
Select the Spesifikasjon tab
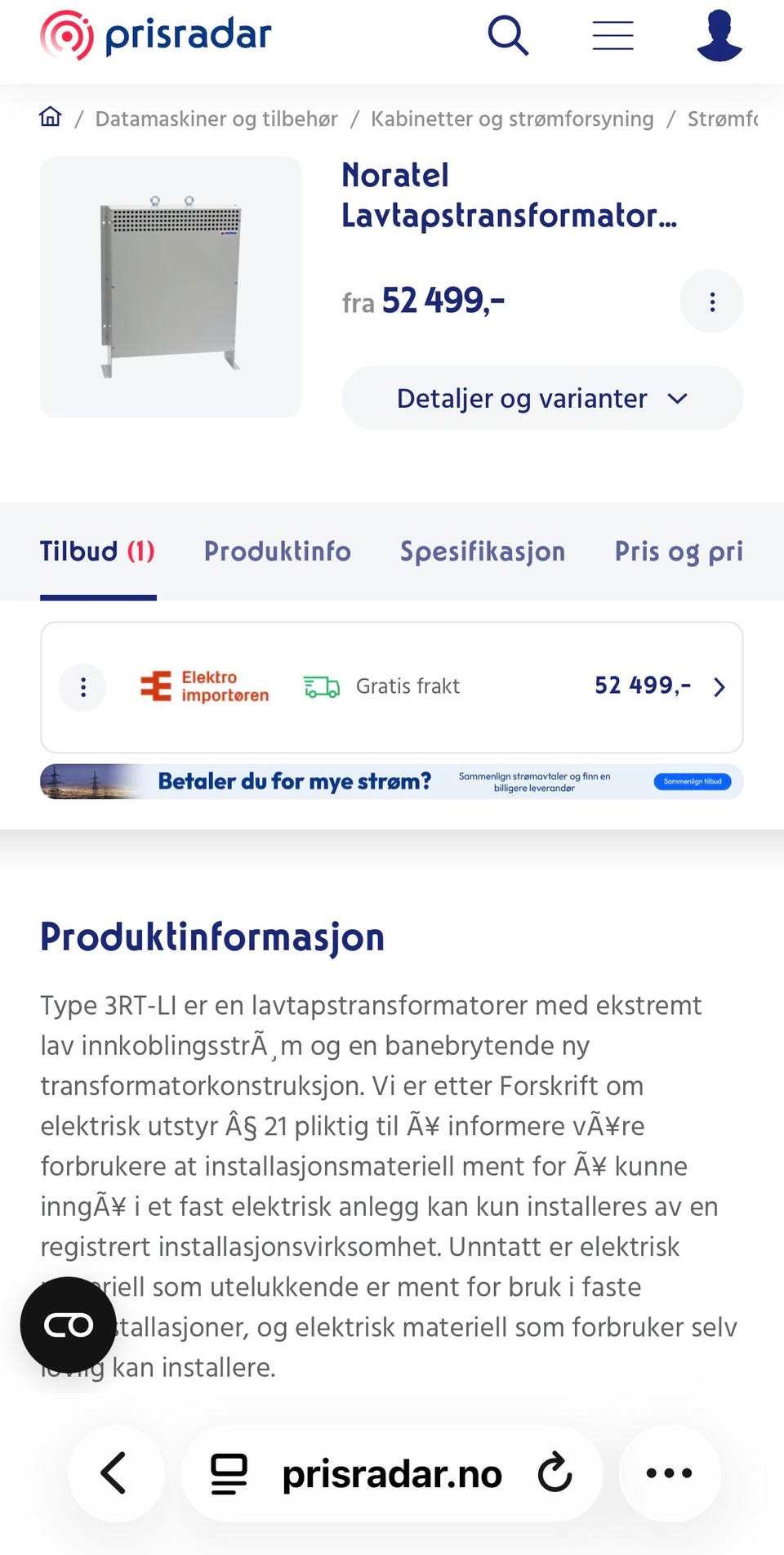(x=482, y=552)
